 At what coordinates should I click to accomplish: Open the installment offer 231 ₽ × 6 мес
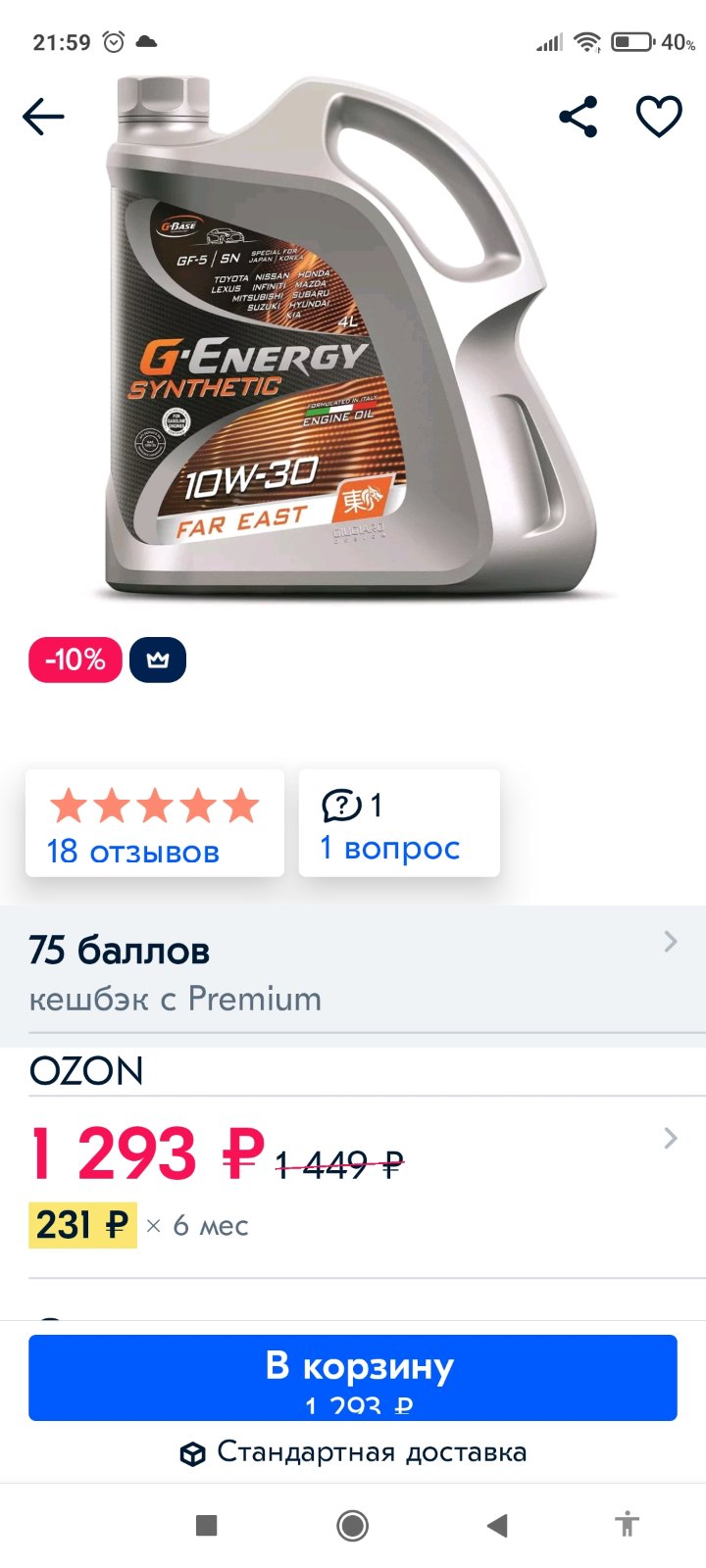pos(138,1225)
